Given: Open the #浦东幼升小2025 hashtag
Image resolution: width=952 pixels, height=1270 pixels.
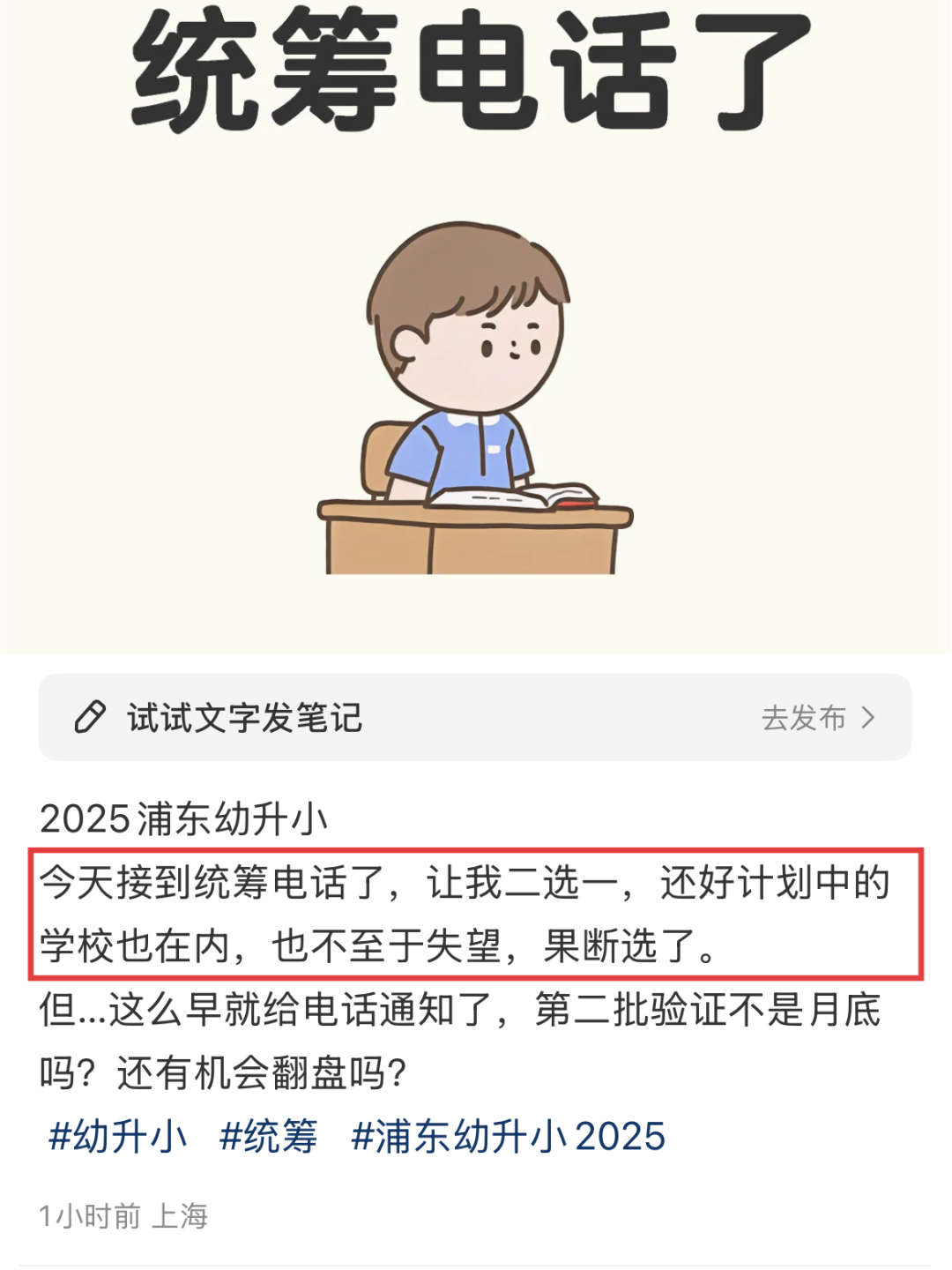Looking at the screenshot, I should point(508,1136).
